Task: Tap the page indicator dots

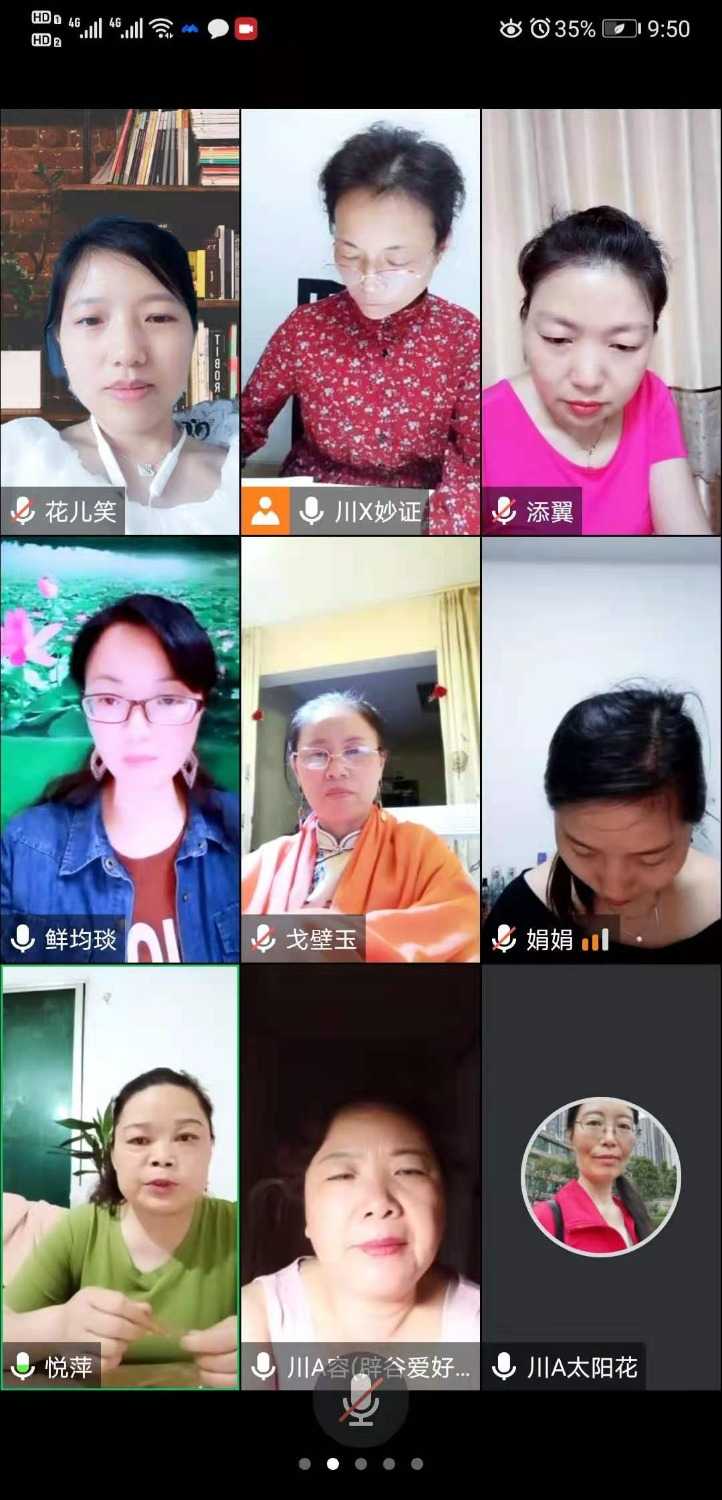Action: click(x=360, y=1464)
